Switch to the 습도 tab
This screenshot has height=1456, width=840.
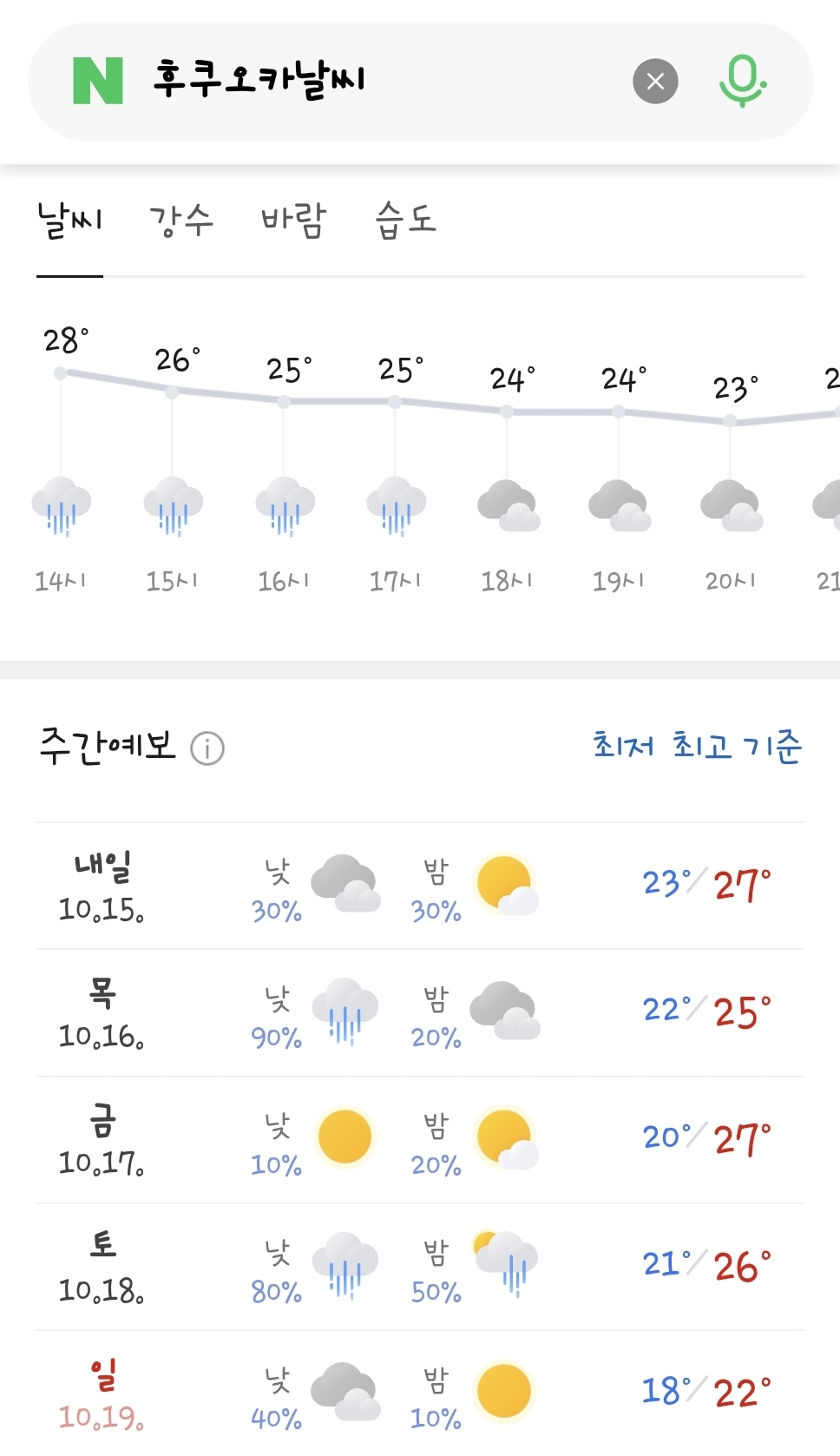point(405,221)
